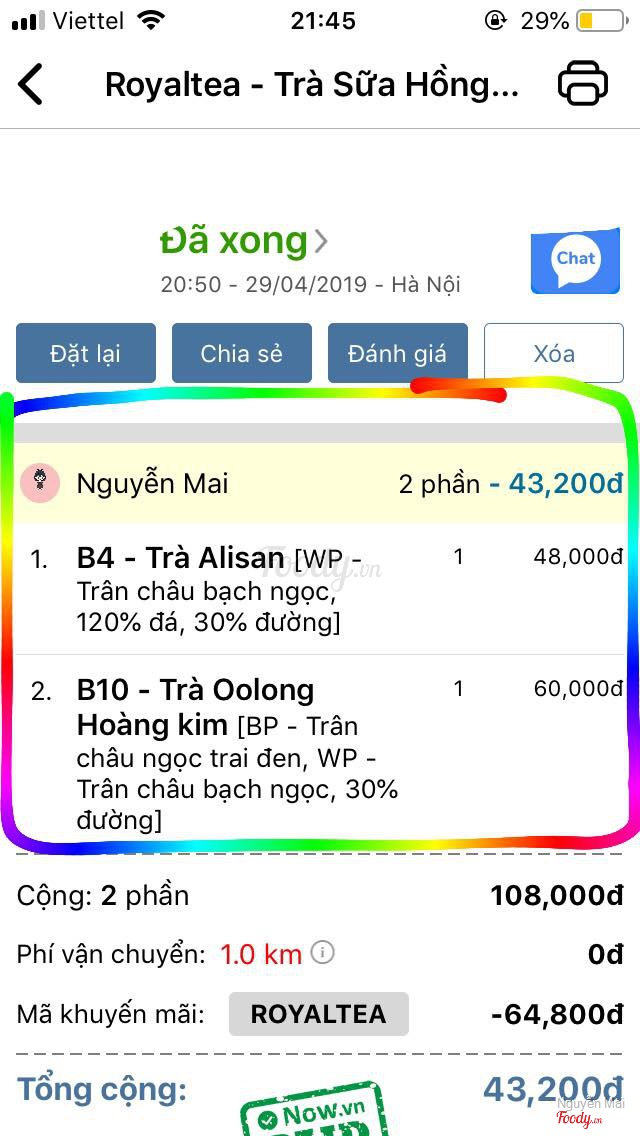The width and height of the screenshot is (640, 1136).
Task: Open the Chat bubble button
Action: (575, 261)
